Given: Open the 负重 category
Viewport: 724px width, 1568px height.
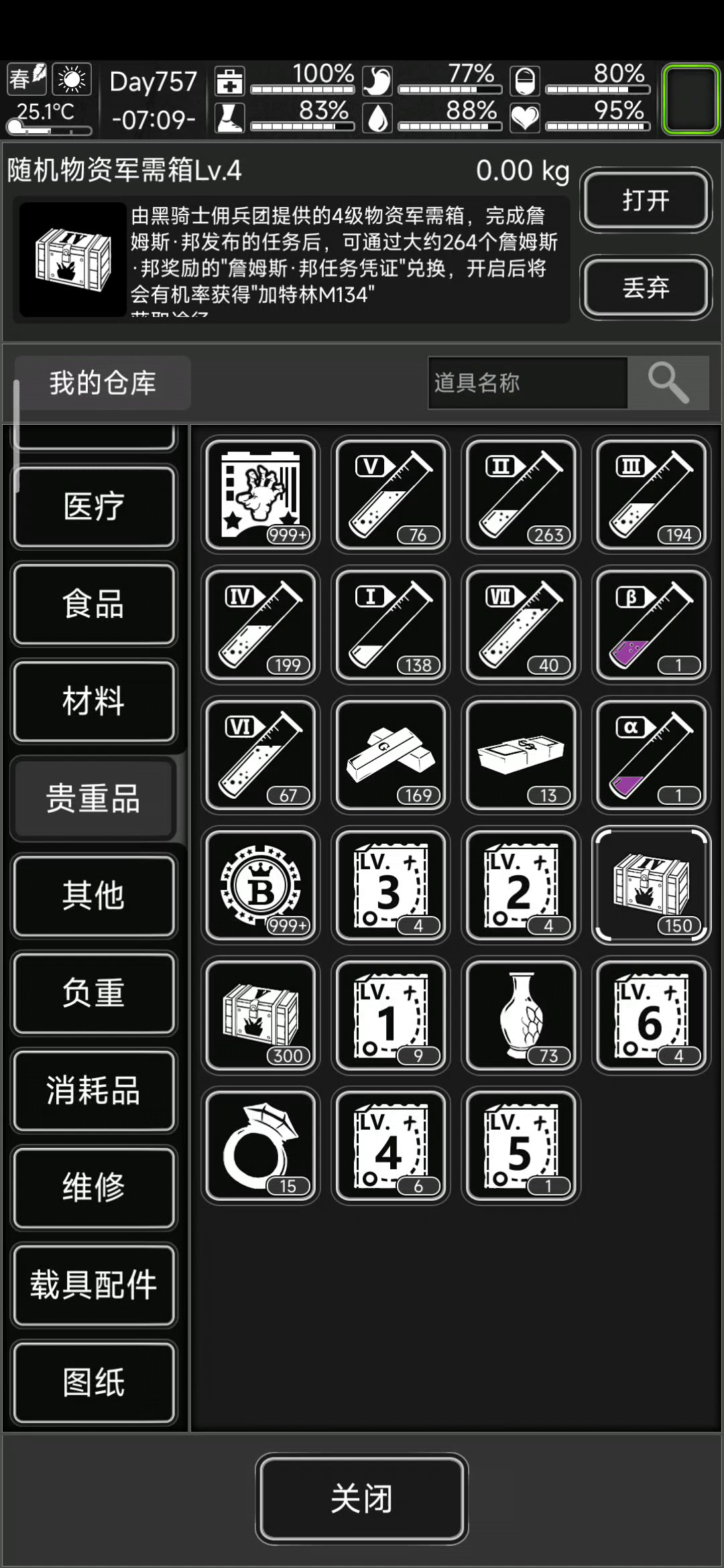Looking at the screenshot, I should pyautogui.click(x=94, y=992).
